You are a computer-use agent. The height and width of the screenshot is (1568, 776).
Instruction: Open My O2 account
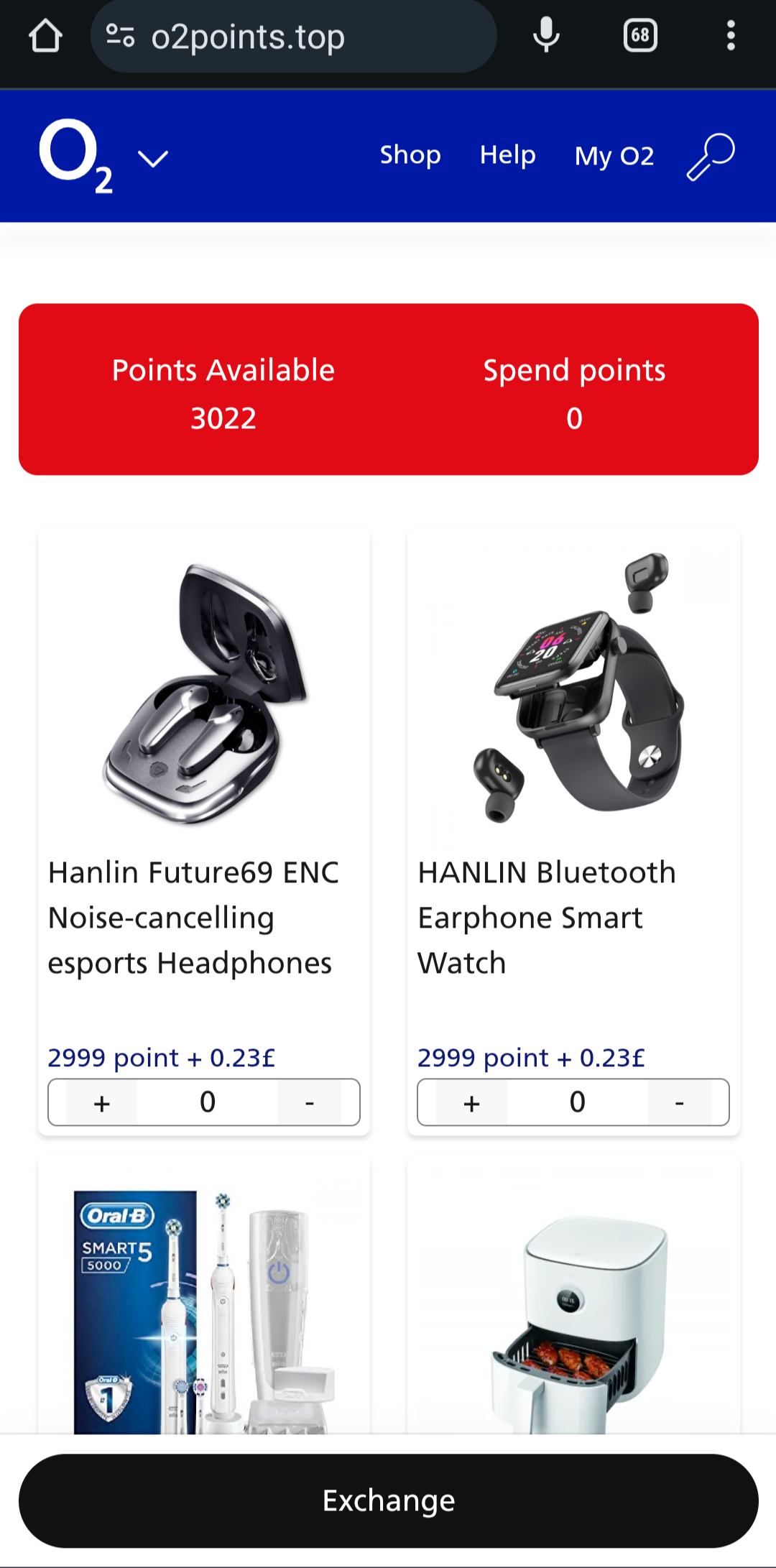coord(614,156)
